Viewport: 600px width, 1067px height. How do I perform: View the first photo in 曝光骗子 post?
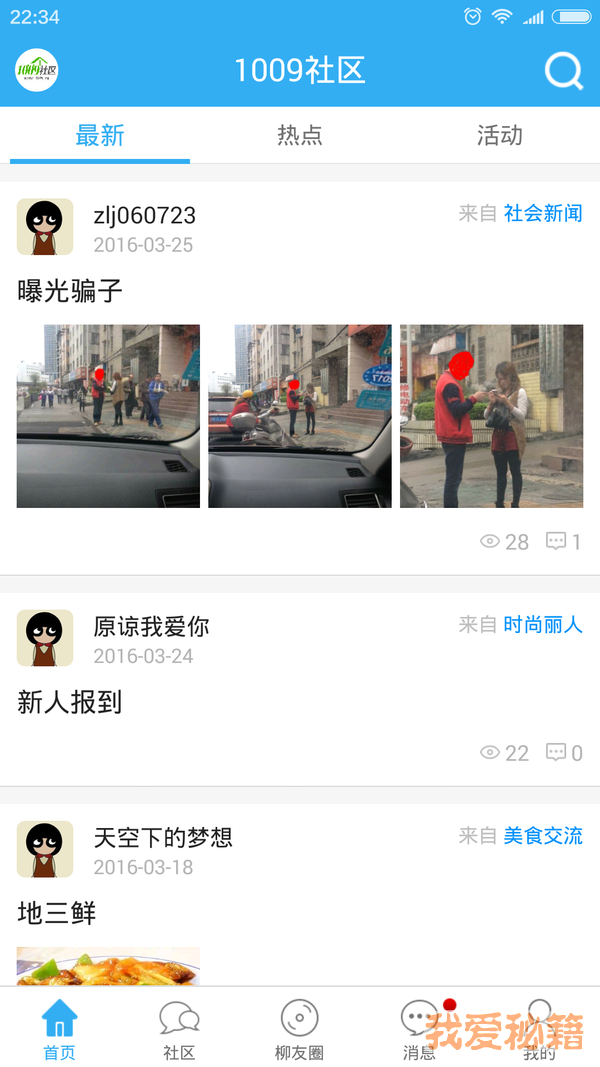click(108, 416)
